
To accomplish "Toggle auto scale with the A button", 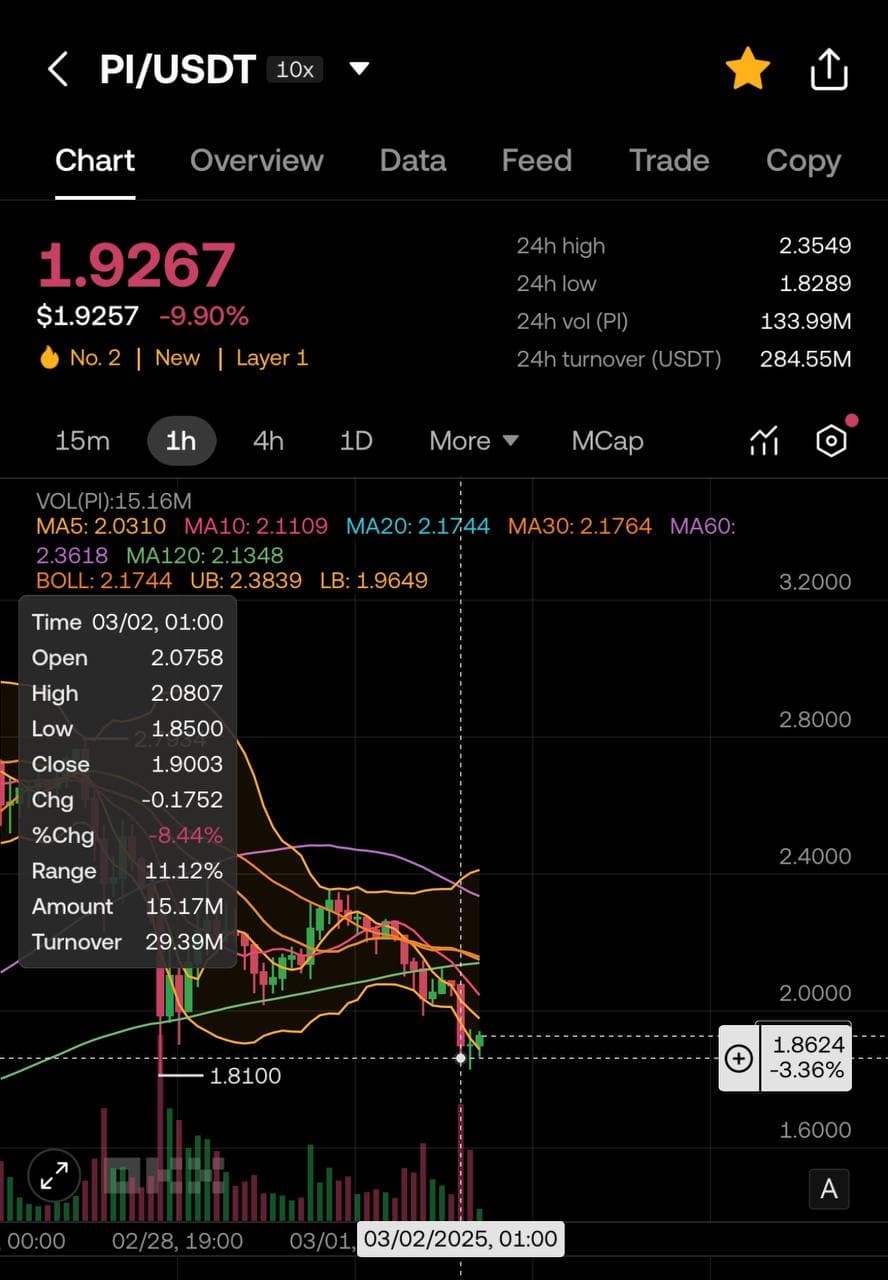I will 828,1189.
